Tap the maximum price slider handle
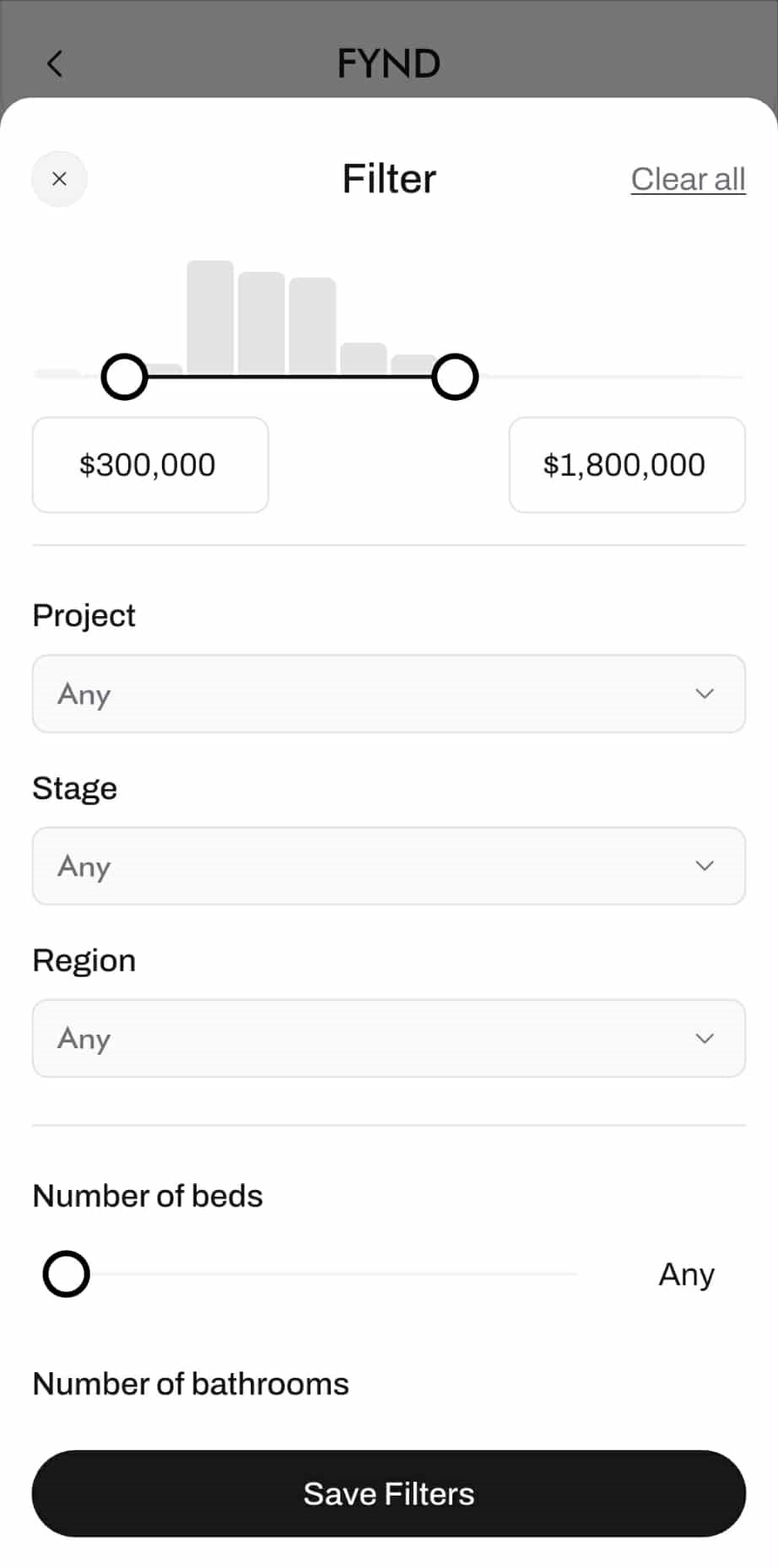 [455, 377]
